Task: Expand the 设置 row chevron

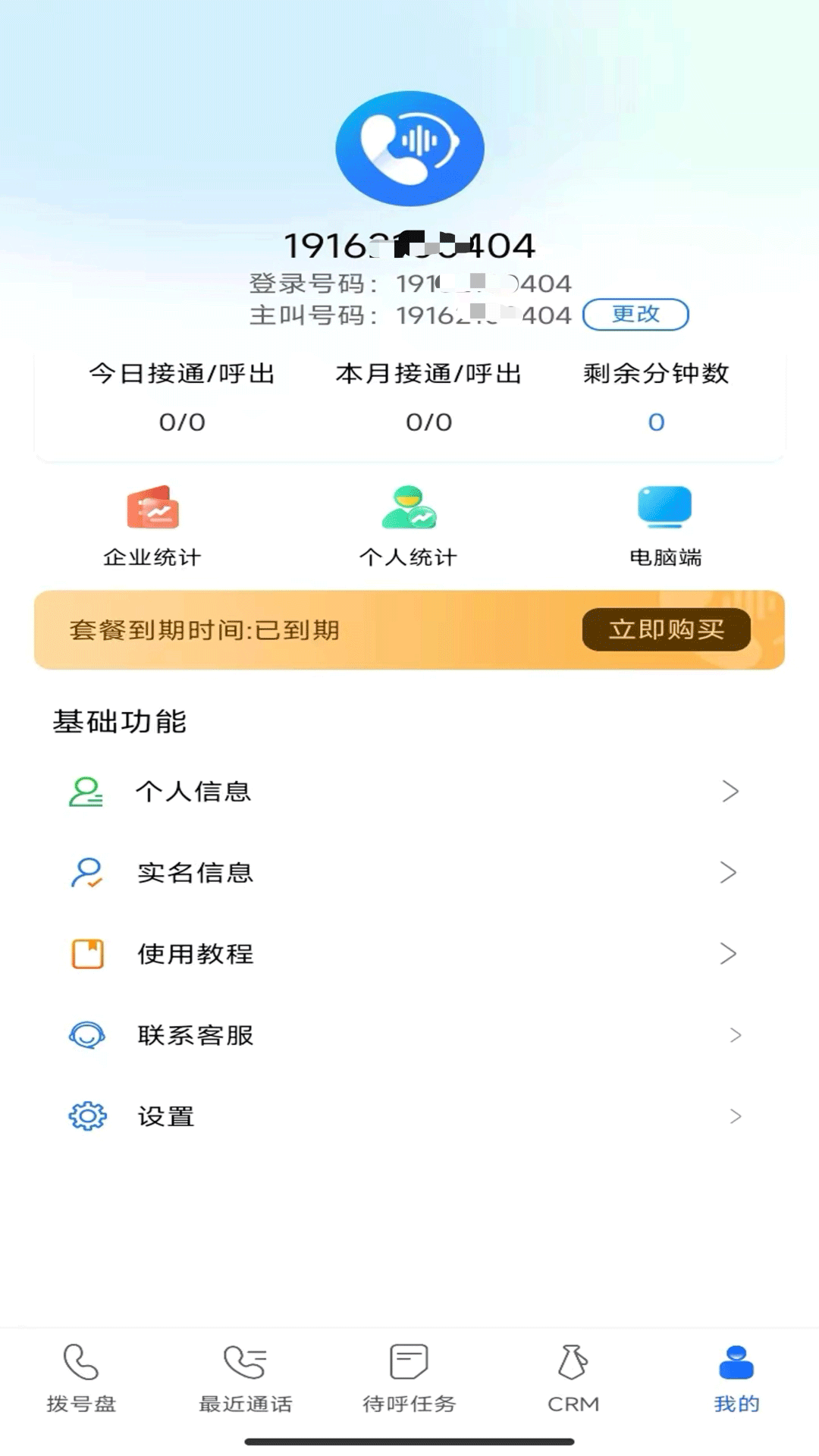Action: 734,1116
